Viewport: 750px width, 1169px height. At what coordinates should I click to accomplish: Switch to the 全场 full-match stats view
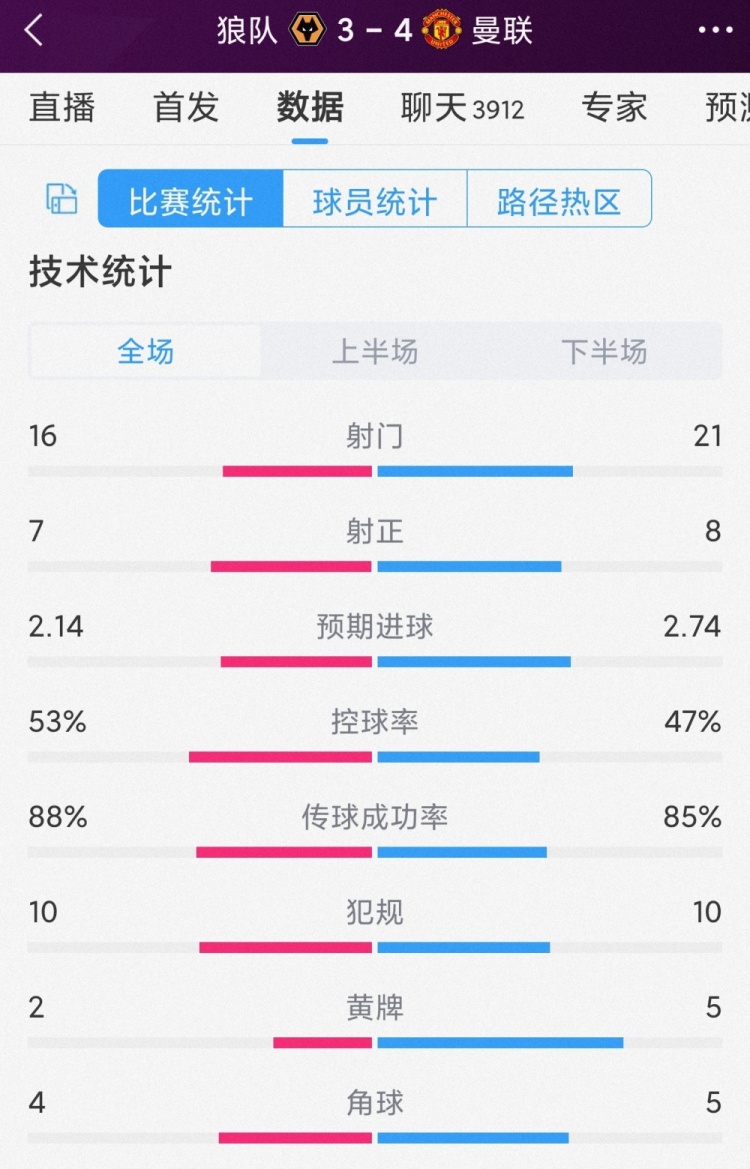(144, 352)
